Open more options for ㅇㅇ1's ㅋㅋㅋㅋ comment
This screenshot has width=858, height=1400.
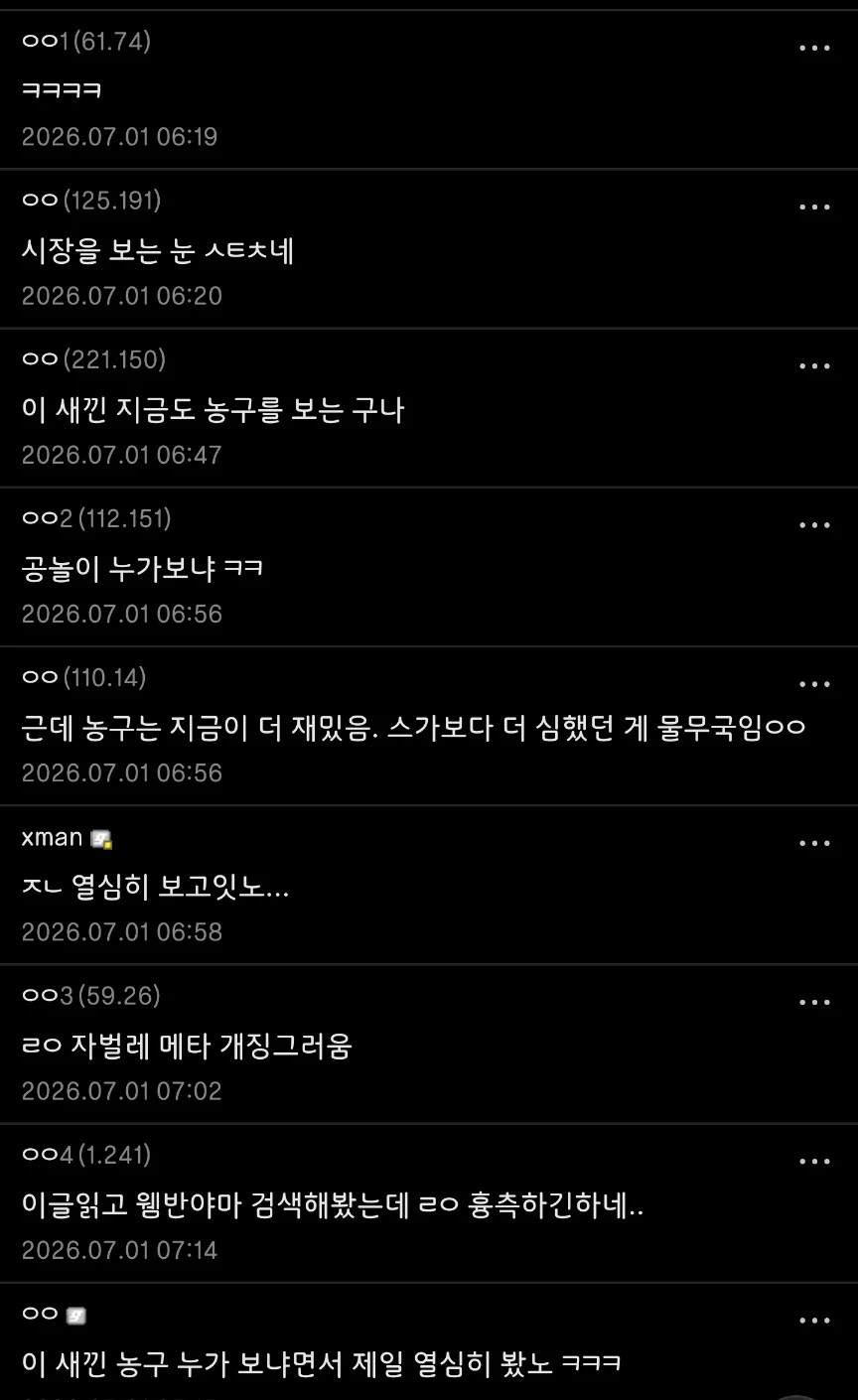pyautogui.click(x=814, y=49)
